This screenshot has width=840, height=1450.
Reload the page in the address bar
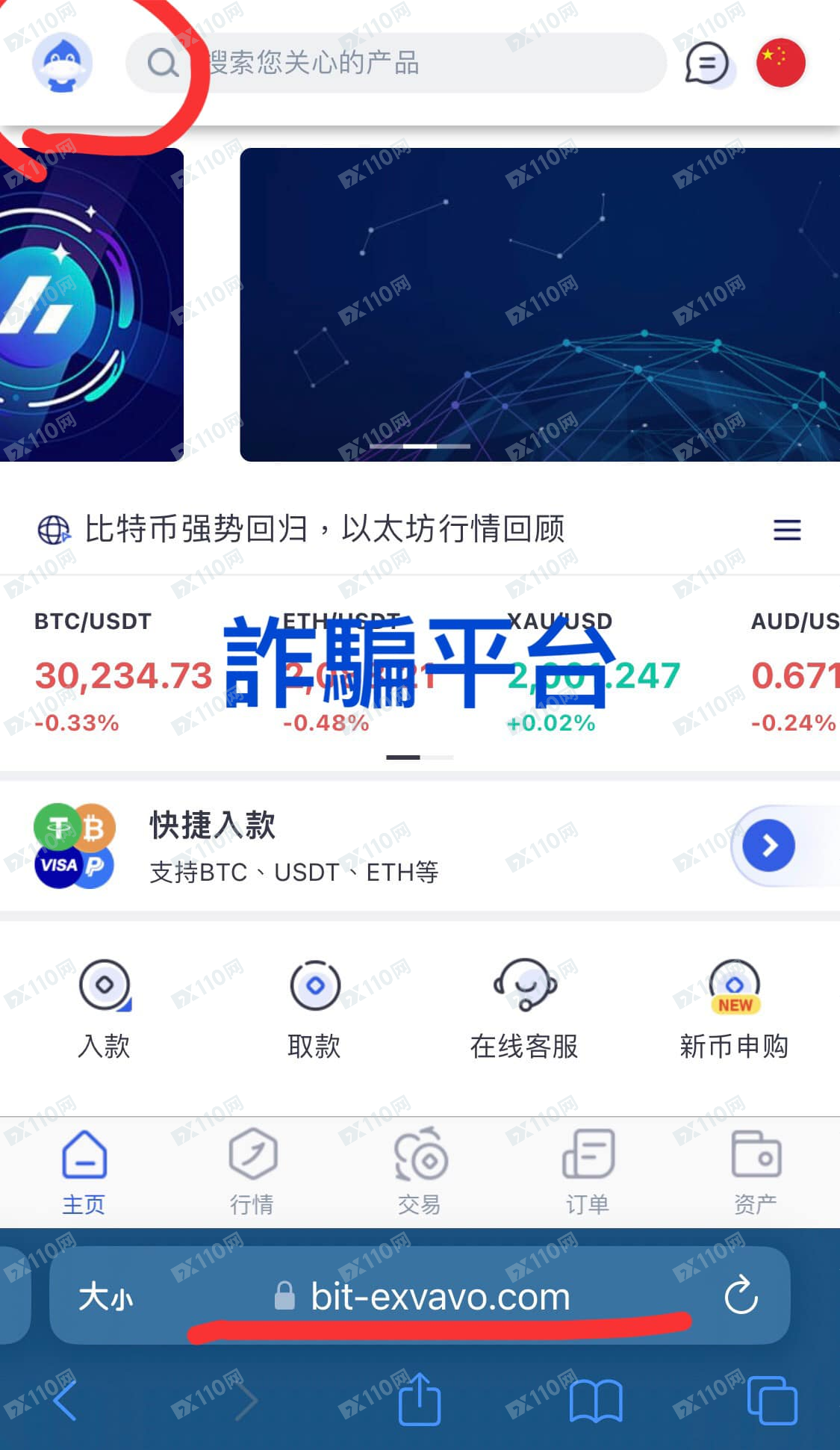coord(741,1296)
